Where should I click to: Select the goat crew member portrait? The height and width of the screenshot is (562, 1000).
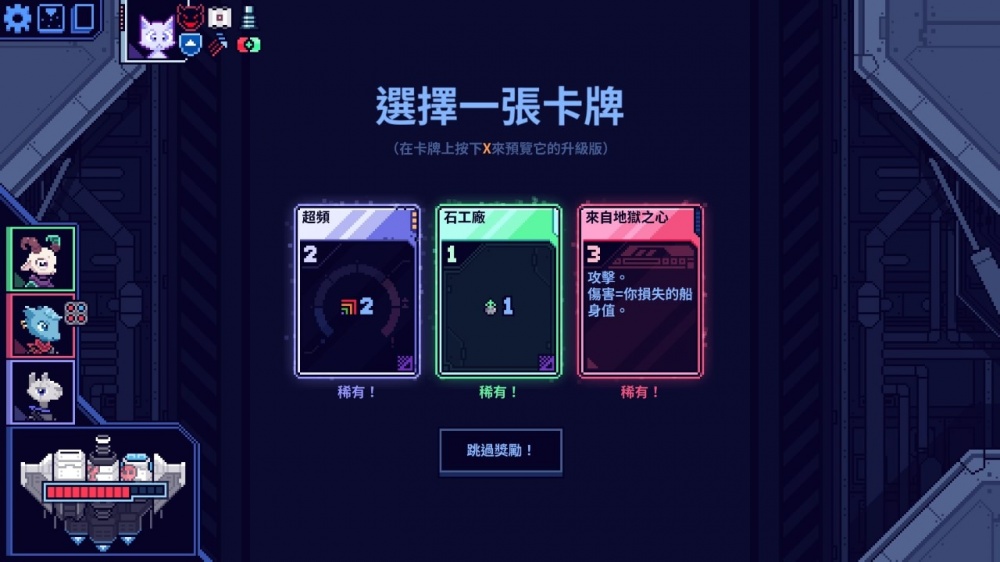tap(41, 258)
